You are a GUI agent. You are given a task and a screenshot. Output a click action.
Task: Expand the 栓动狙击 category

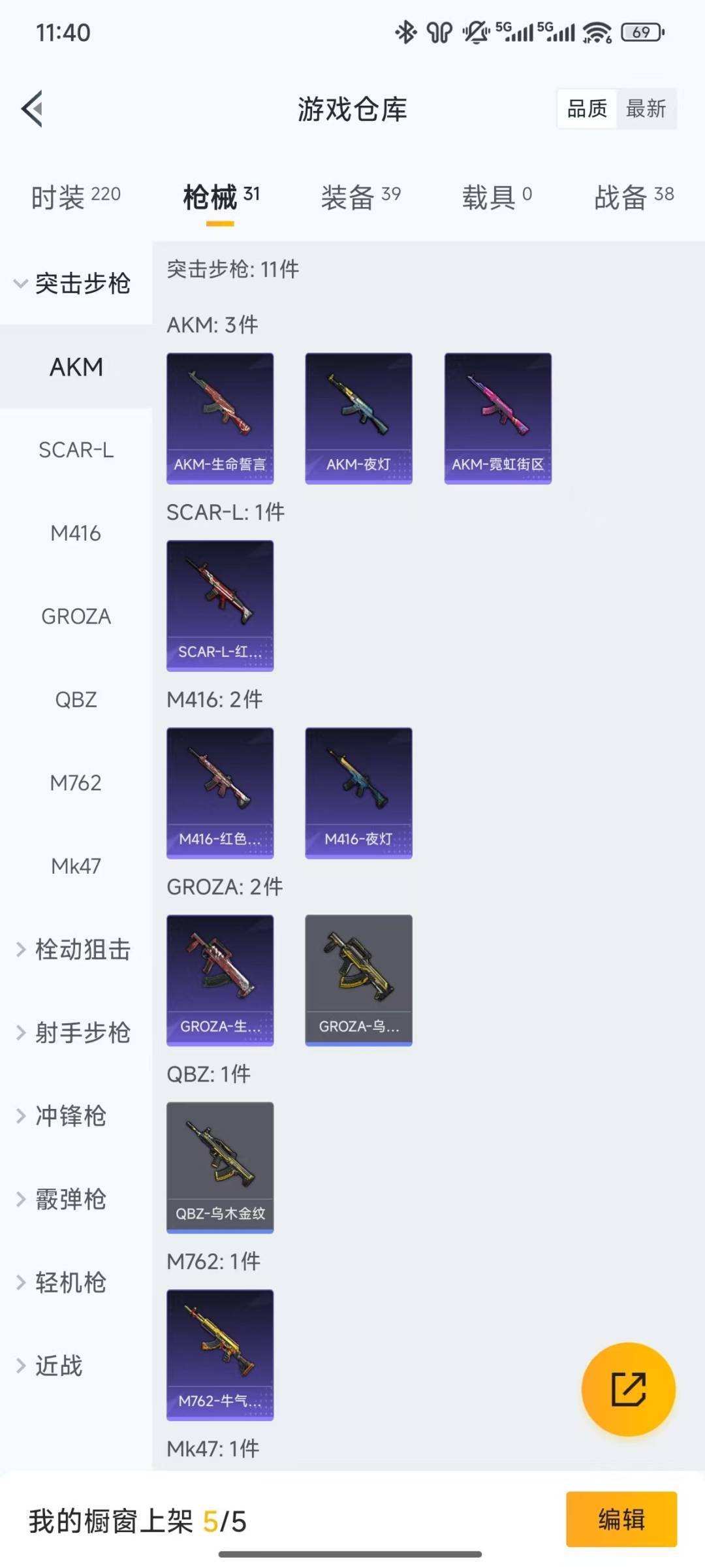click(x=73, y=950)
